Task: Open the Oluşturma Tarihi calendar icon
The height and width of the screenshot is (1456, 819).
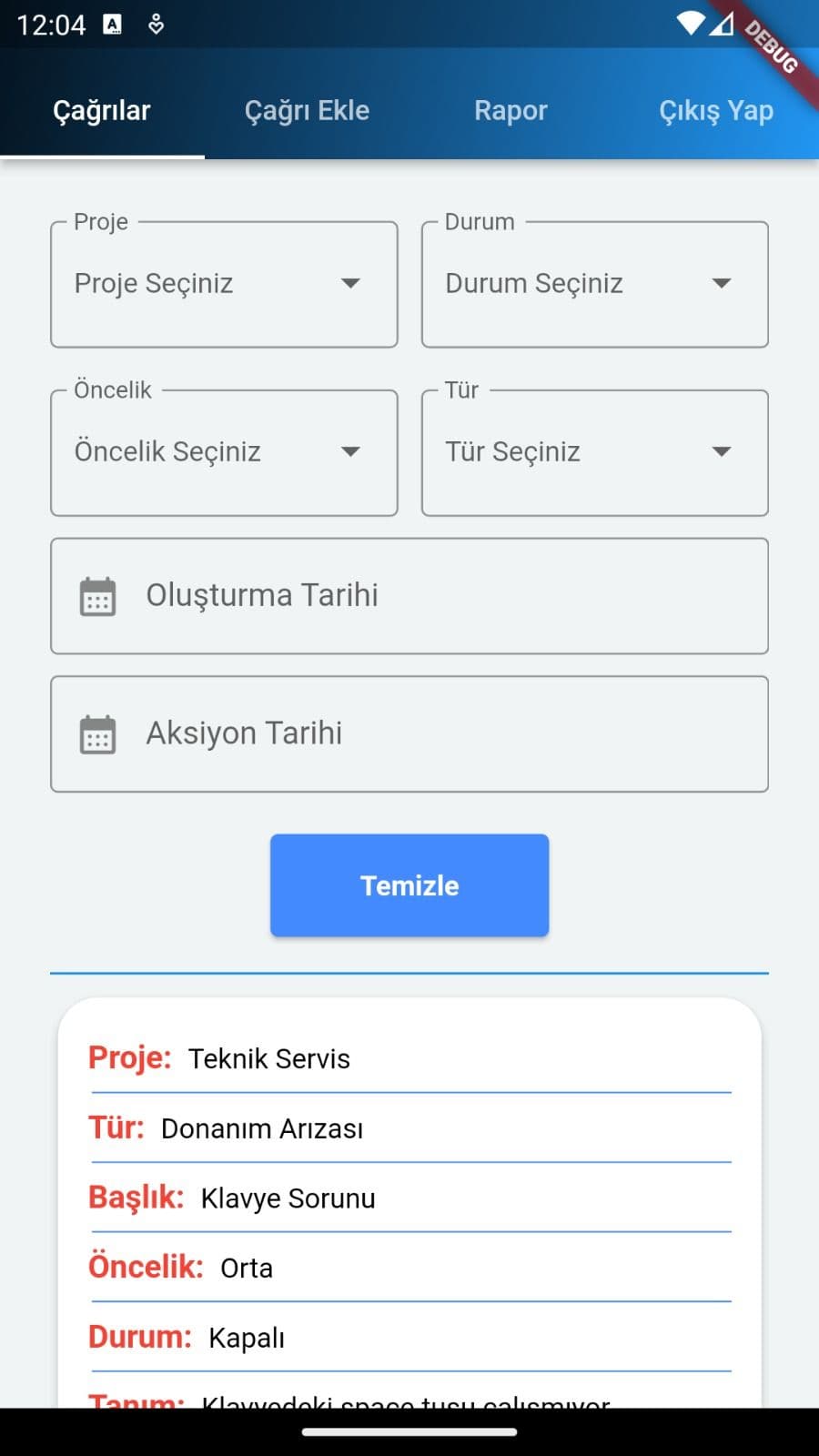Action: click(x=97, y=596)
